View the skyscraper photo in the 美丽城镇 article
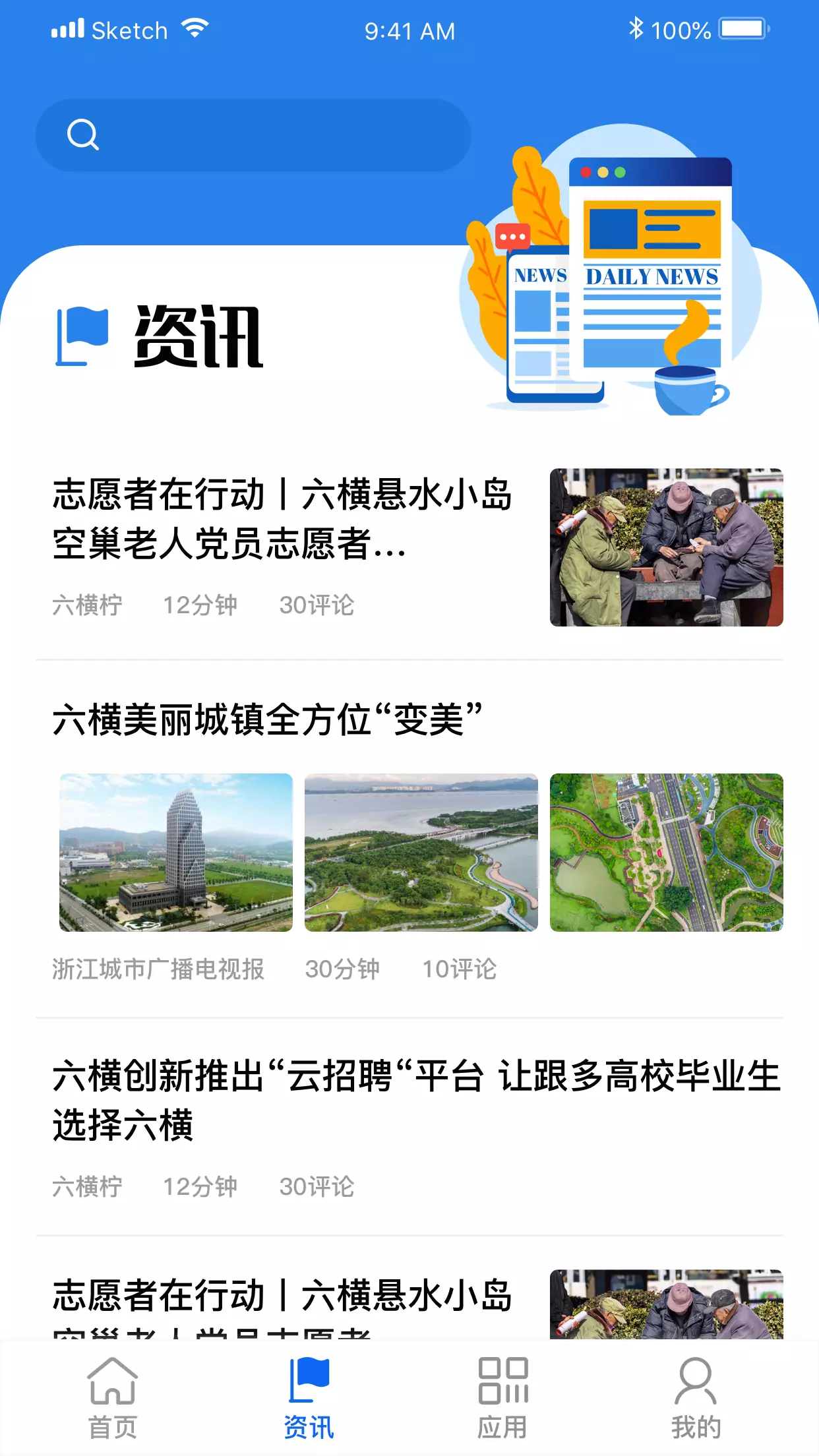The image size is (819, 1456). point(176,852)
